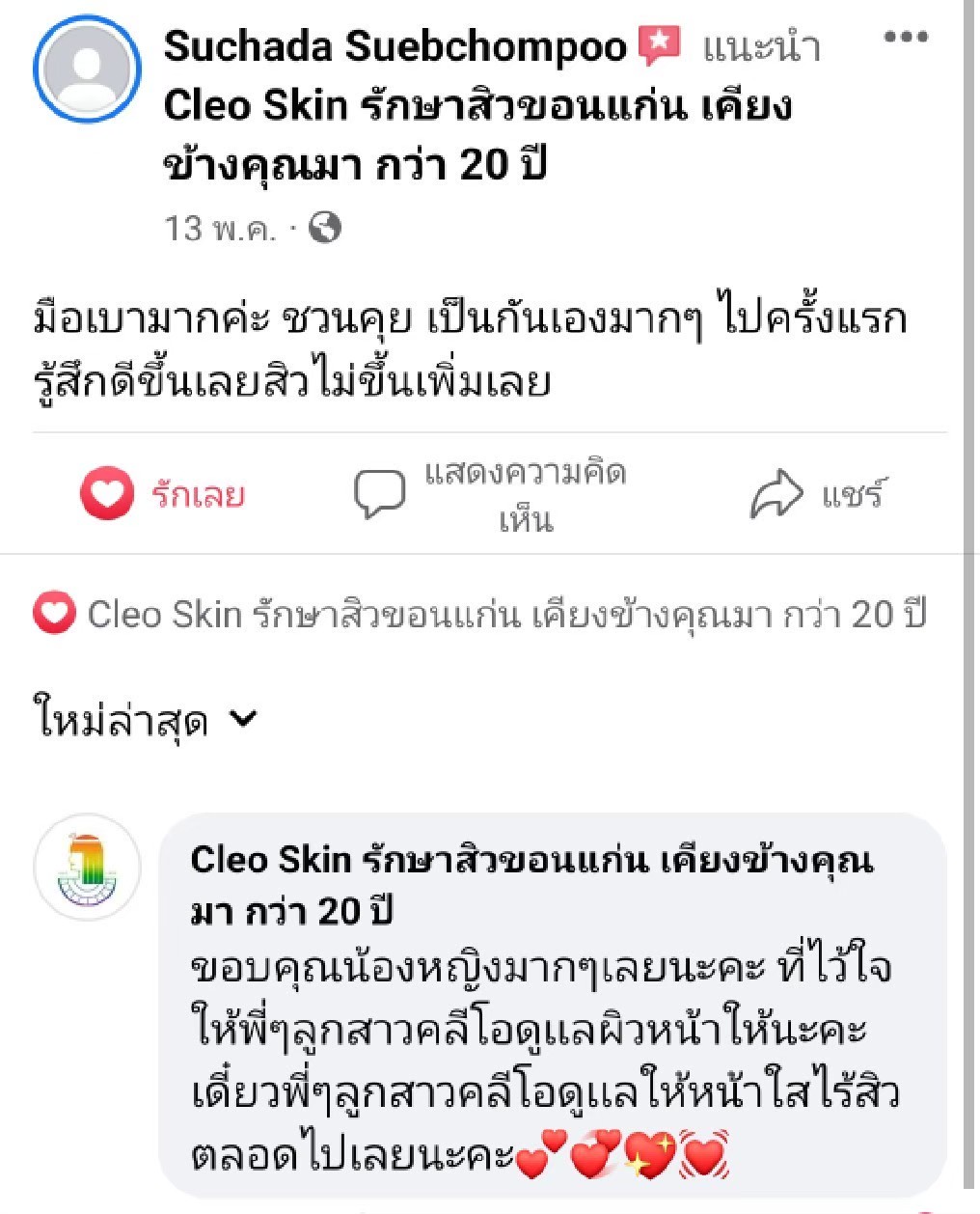The image size is (980, 1214).
Task: Click Cleo Skin's comment avatar
Action: 88,867
